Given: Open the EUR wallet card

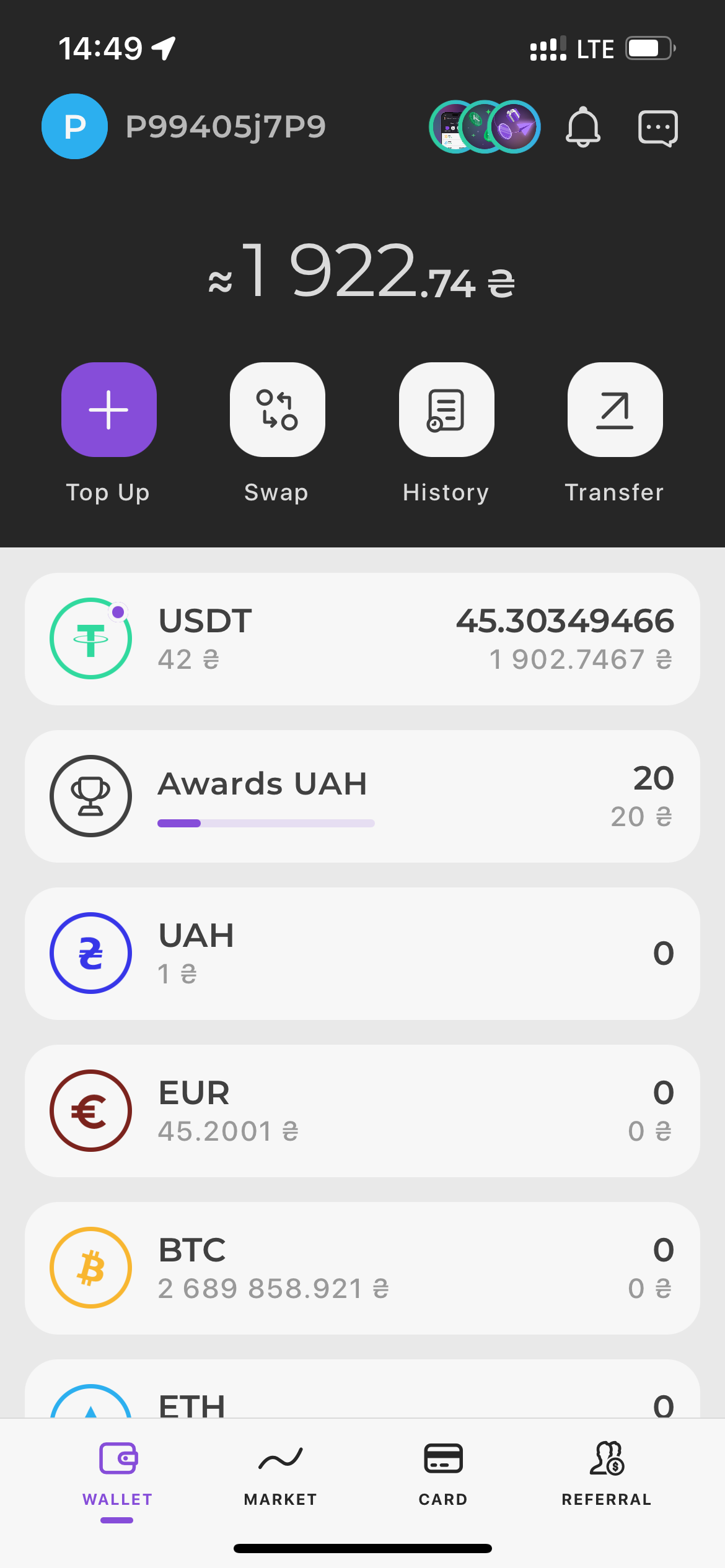Looking at the screenshot, I should pyautogui.click(x=362, y=1110).
